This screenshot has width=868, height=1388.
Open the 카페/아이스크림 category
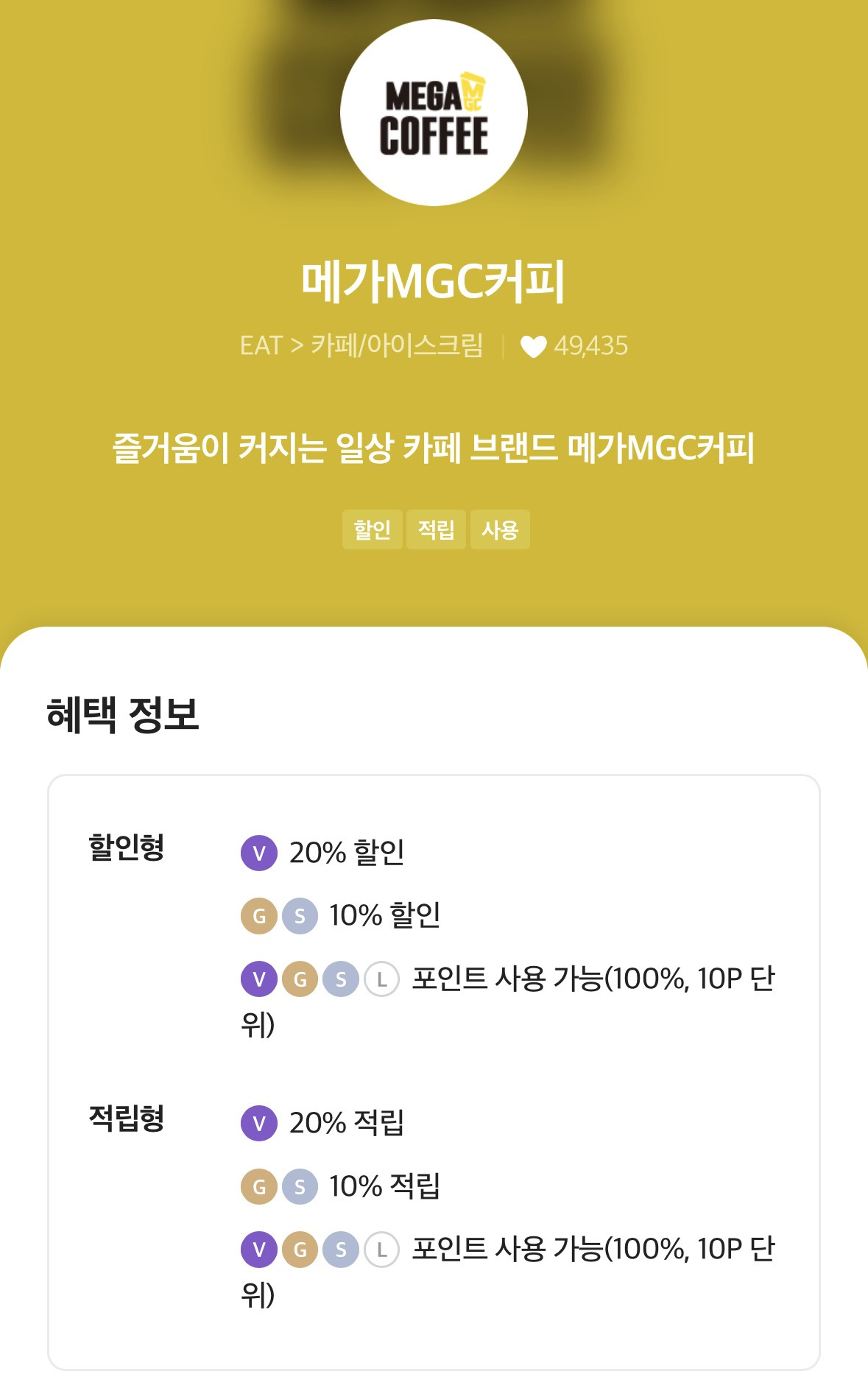coord(396,345)
